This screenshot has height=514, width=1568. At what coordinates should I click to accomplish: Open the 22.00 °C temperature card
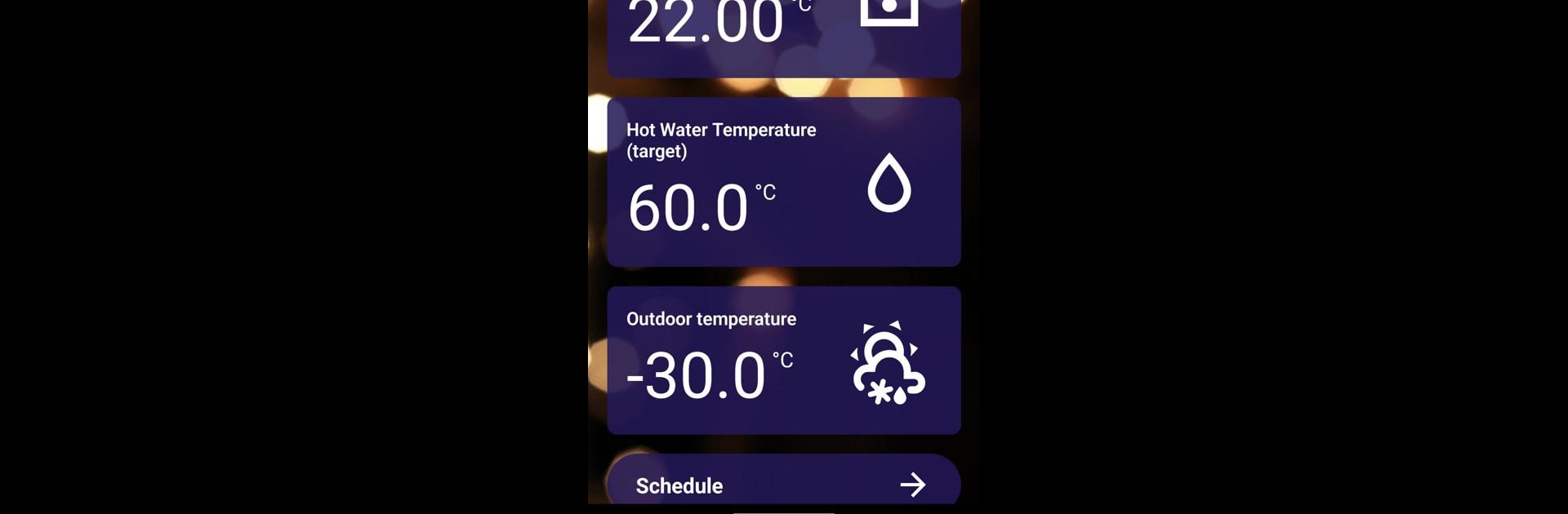tap(783, 37)
